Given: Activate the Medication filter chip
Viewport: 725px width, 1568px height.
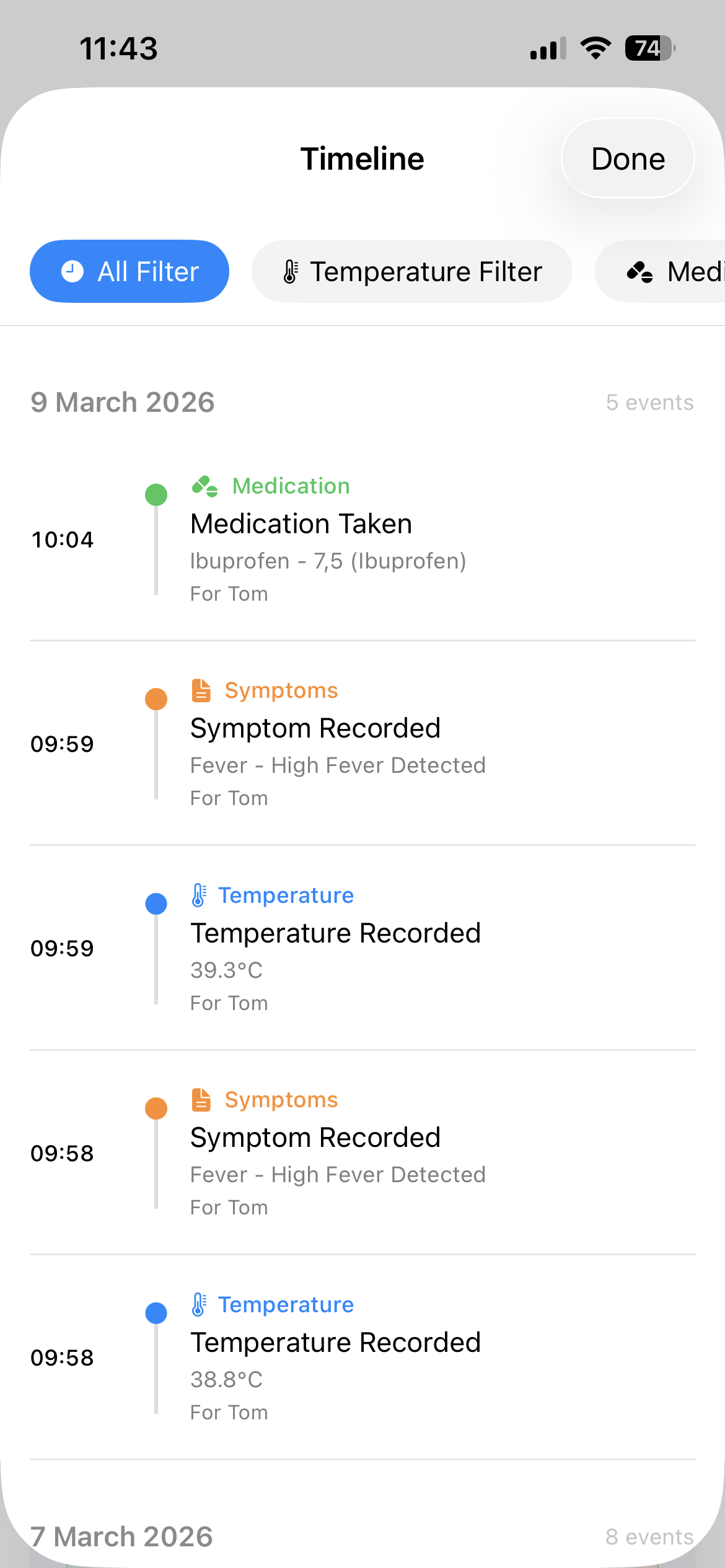Looking at the screenshot, I should pyautogui.click(x=660, y=271).
